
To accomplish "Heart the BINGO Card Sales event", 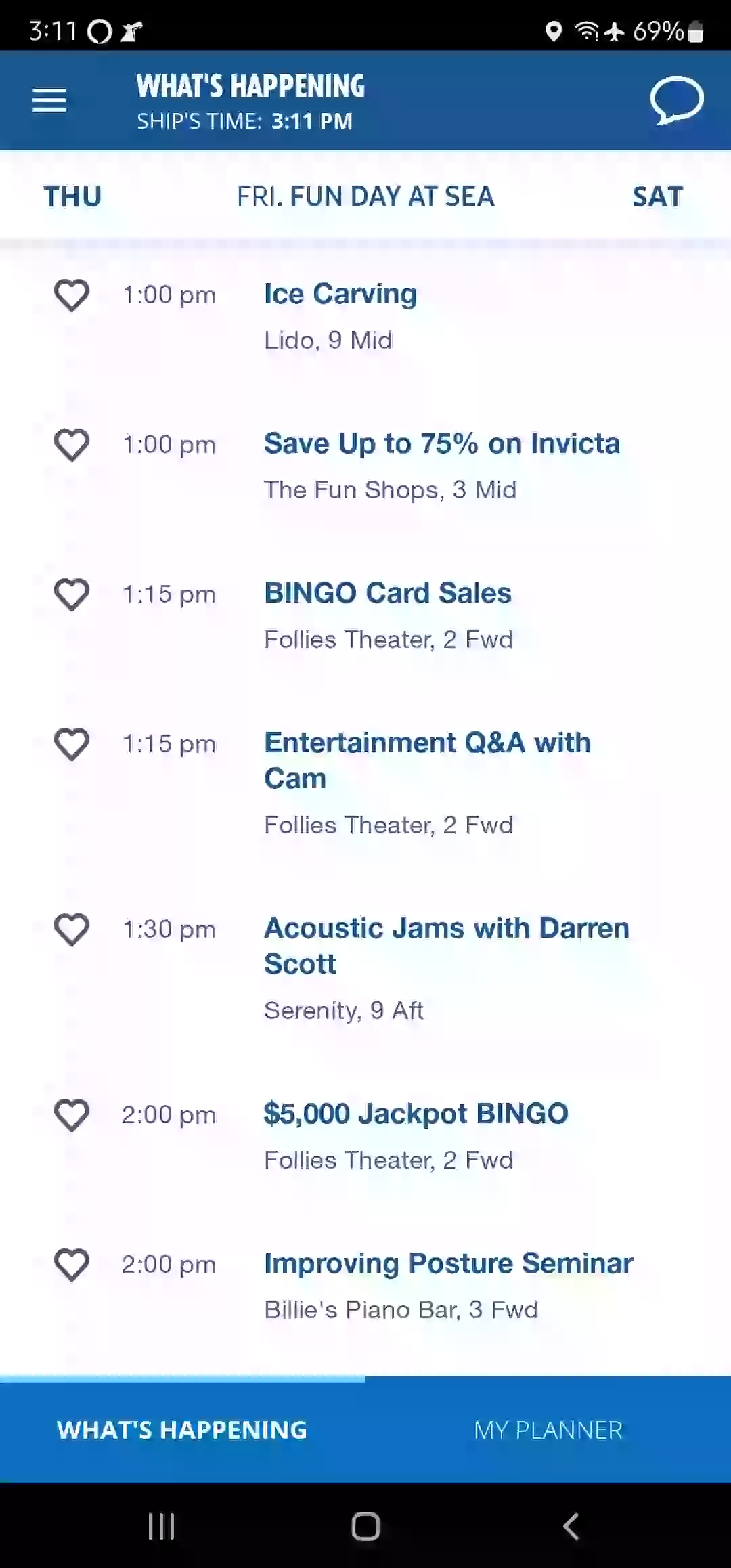I will point(72,594).
